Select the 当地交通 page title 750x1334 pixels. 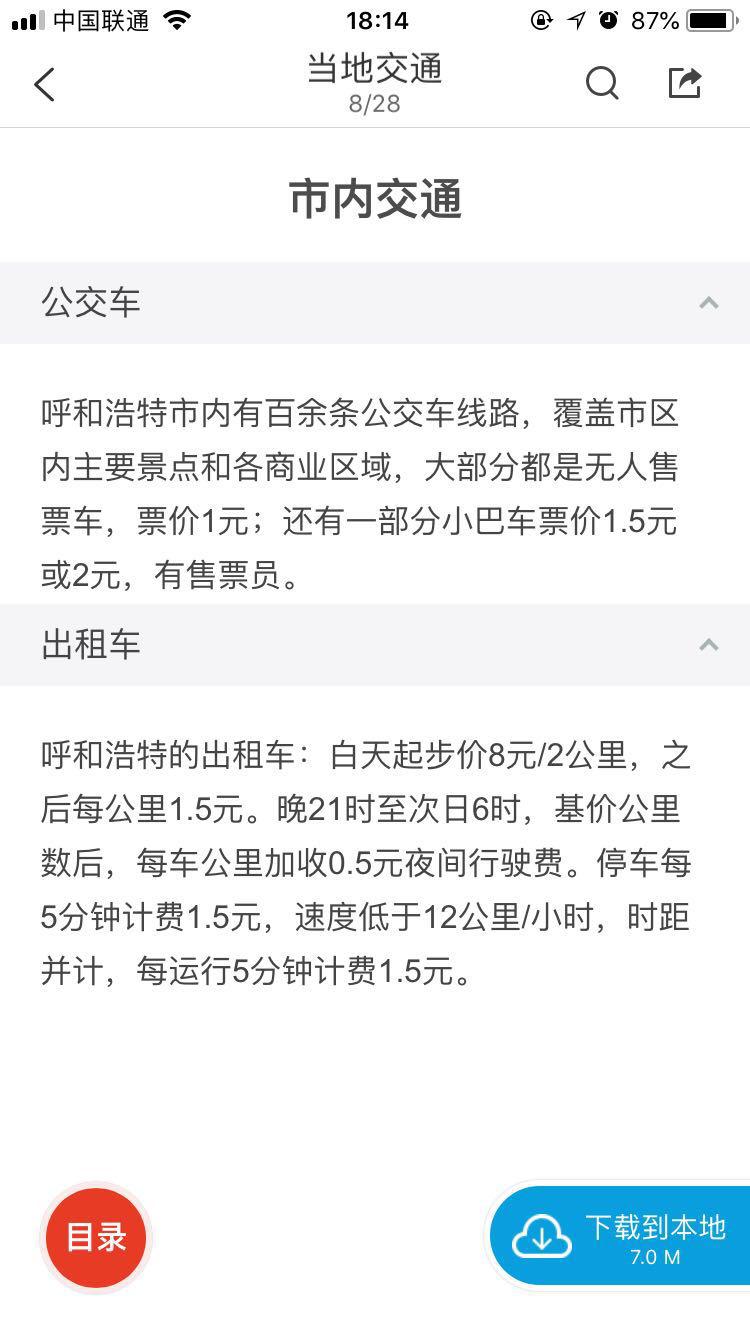coord(375,68)
